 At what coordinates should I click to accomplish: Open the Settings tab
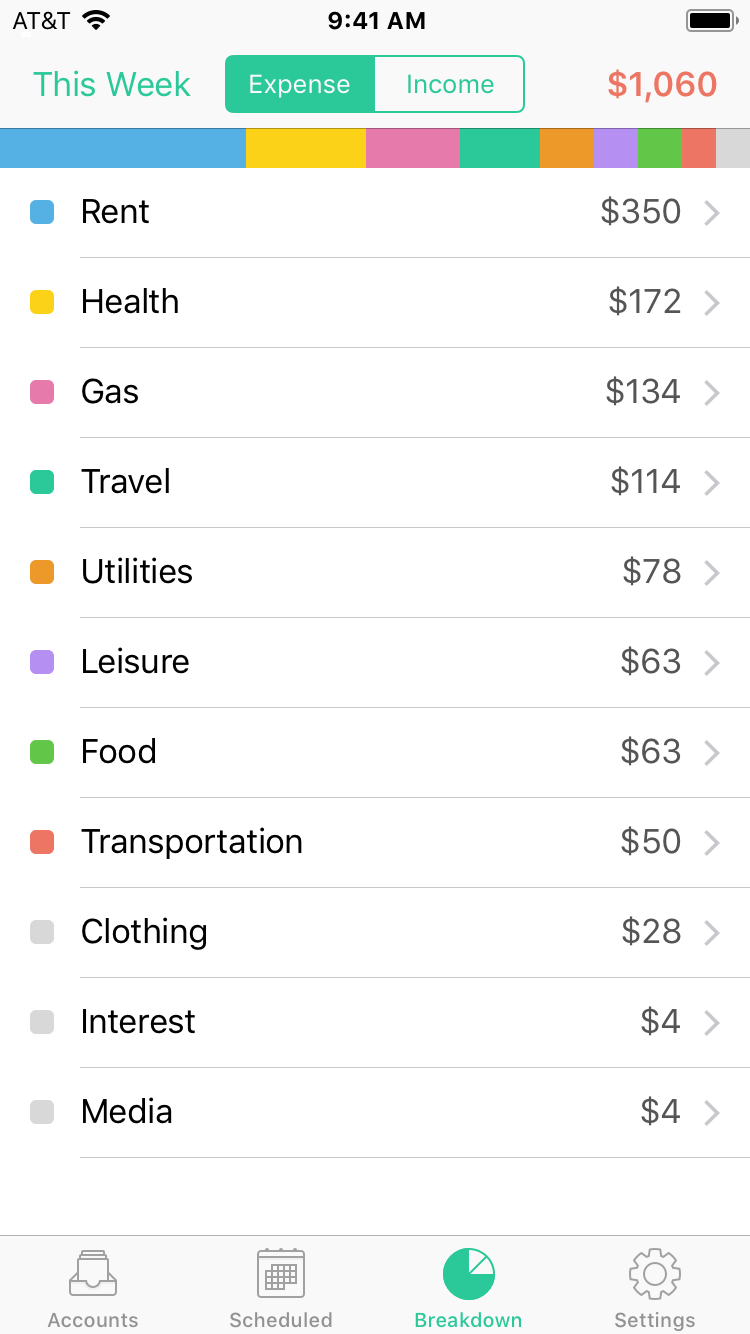pyautogui.click(x=655, y=1286)
